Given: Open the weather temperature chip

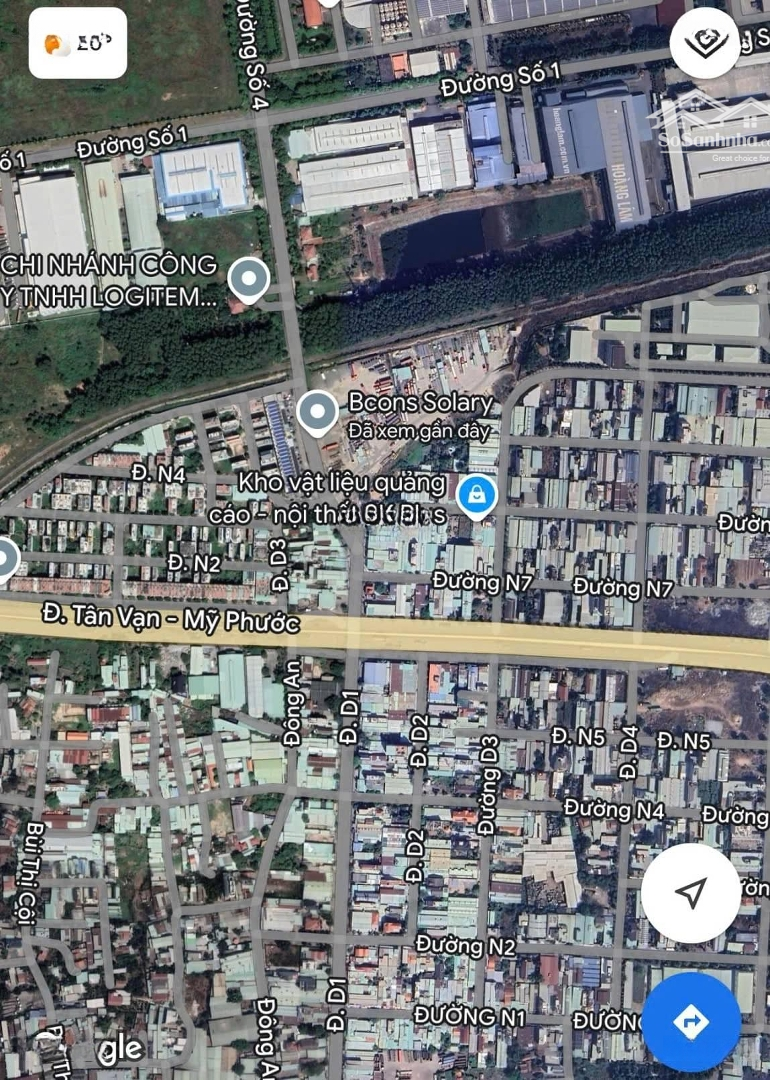Looking at the screenshot, I should (78, 44).
